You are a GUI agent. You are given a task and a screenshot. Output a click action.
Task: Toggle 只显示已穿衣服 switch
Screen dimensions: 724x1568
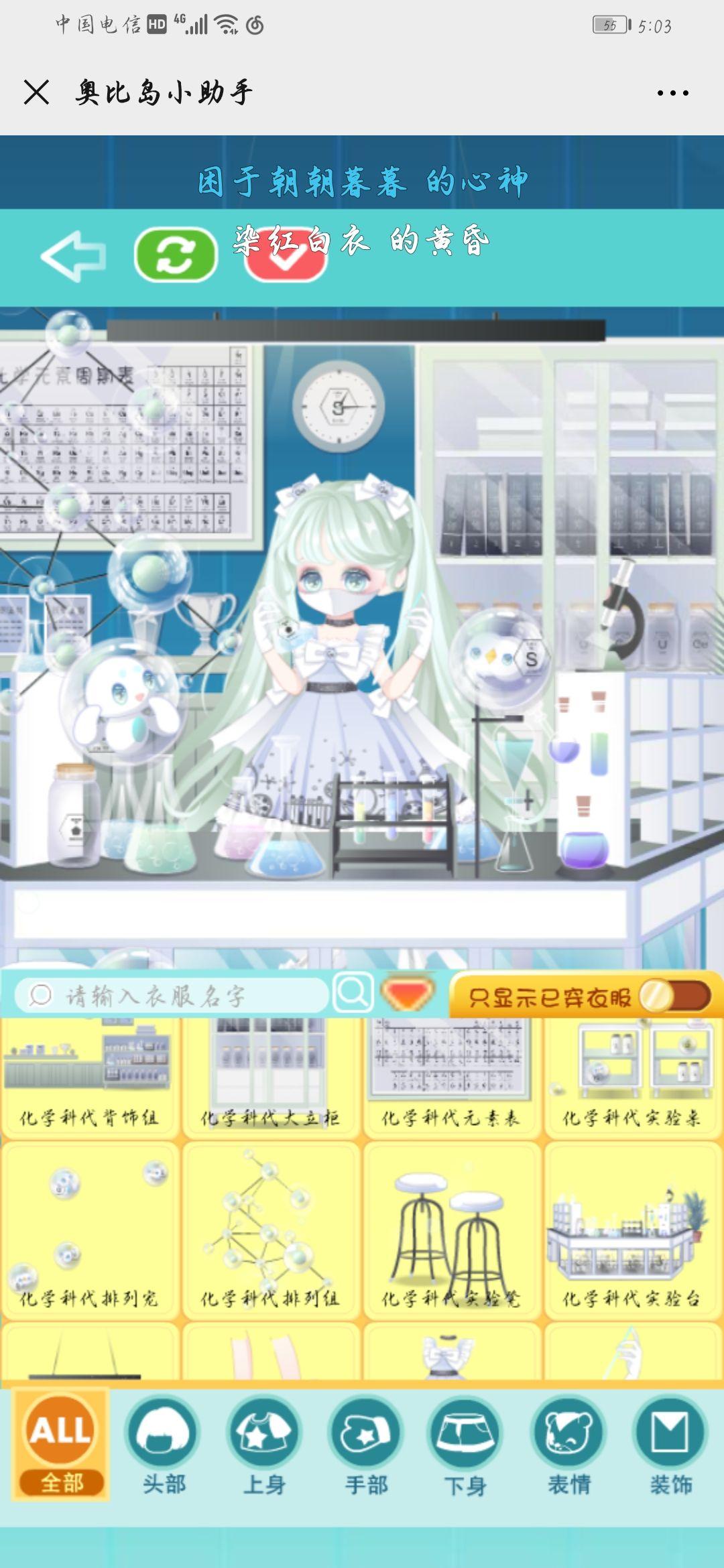point(673,996)
